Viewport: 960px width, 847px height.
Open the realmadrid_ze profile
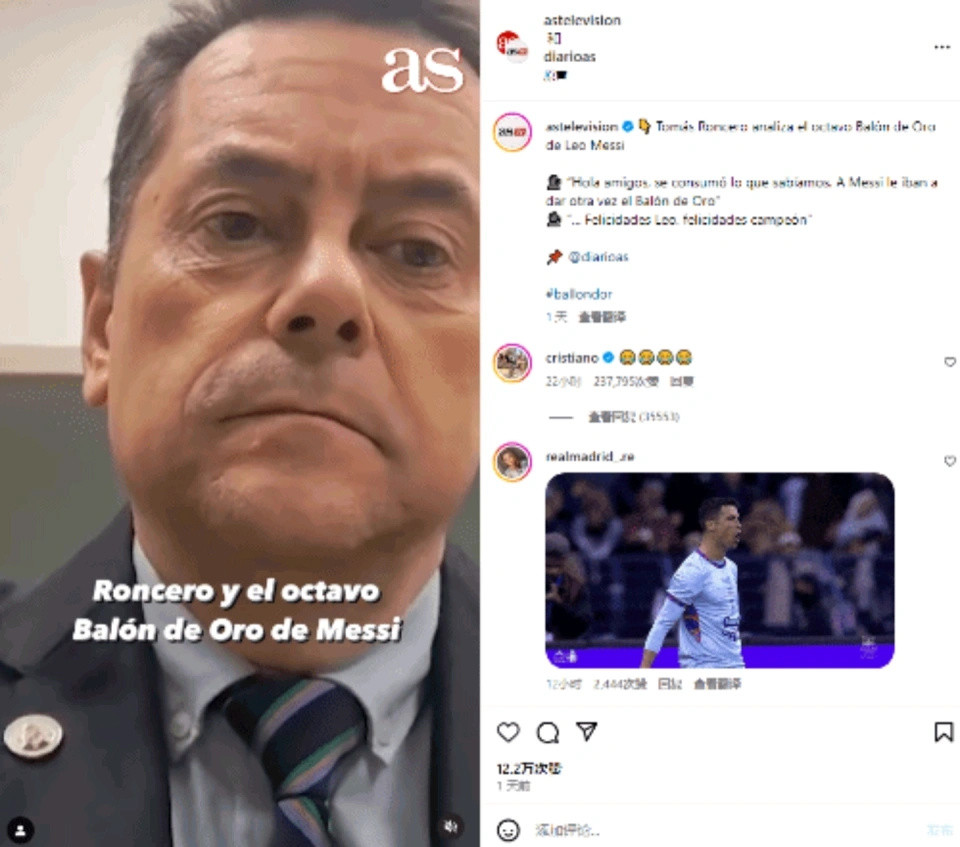(589, 456)
